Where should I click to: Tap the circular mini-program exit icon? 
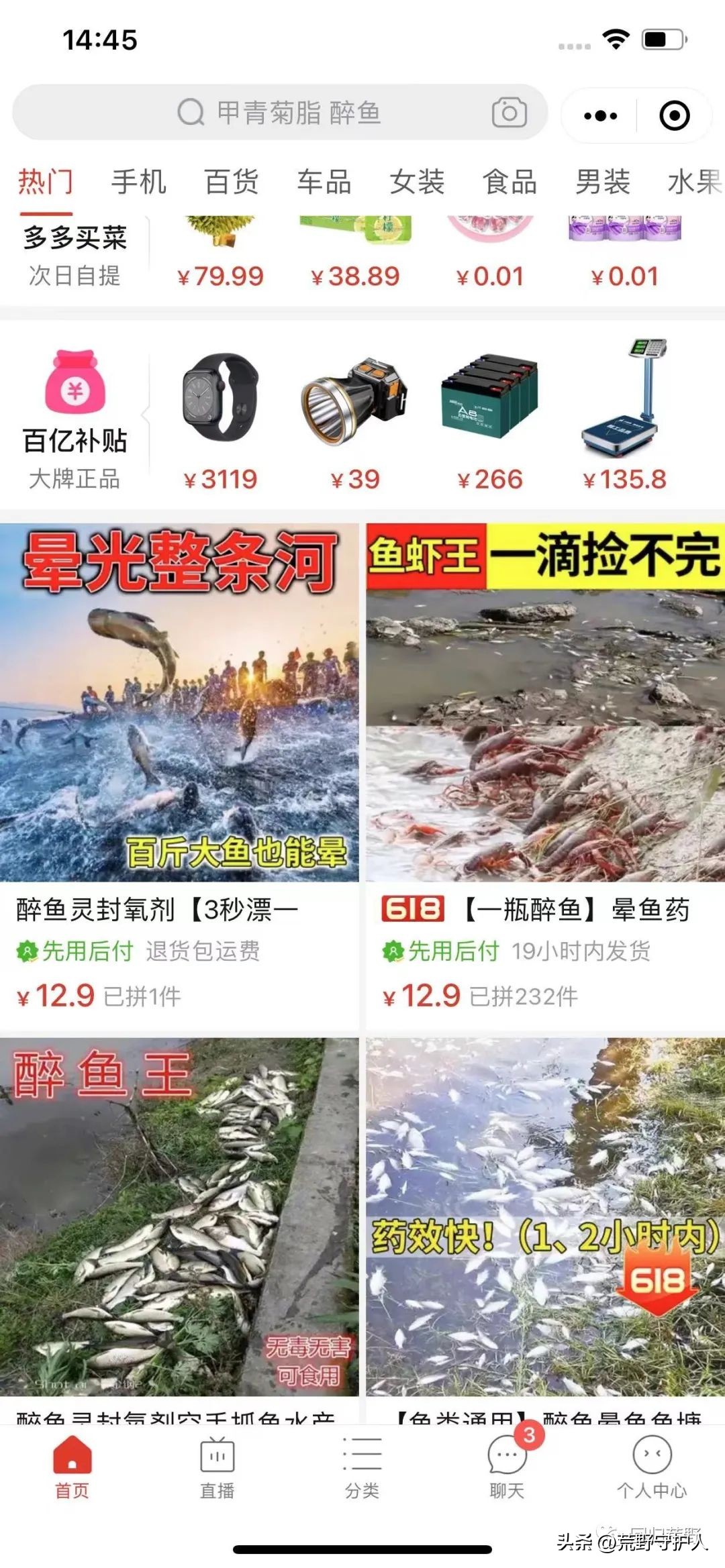click(673, 115)
